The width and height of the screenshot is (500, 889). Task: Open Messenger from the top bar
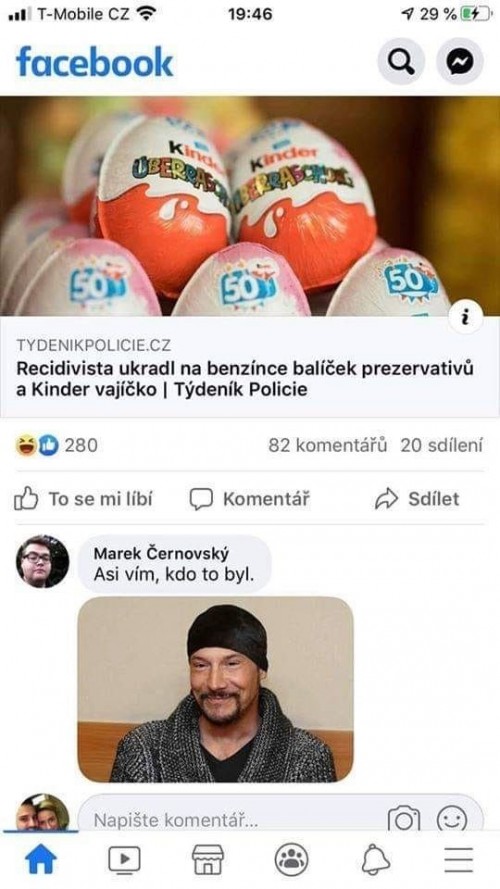pyautogui.click(x=460, y=62)
